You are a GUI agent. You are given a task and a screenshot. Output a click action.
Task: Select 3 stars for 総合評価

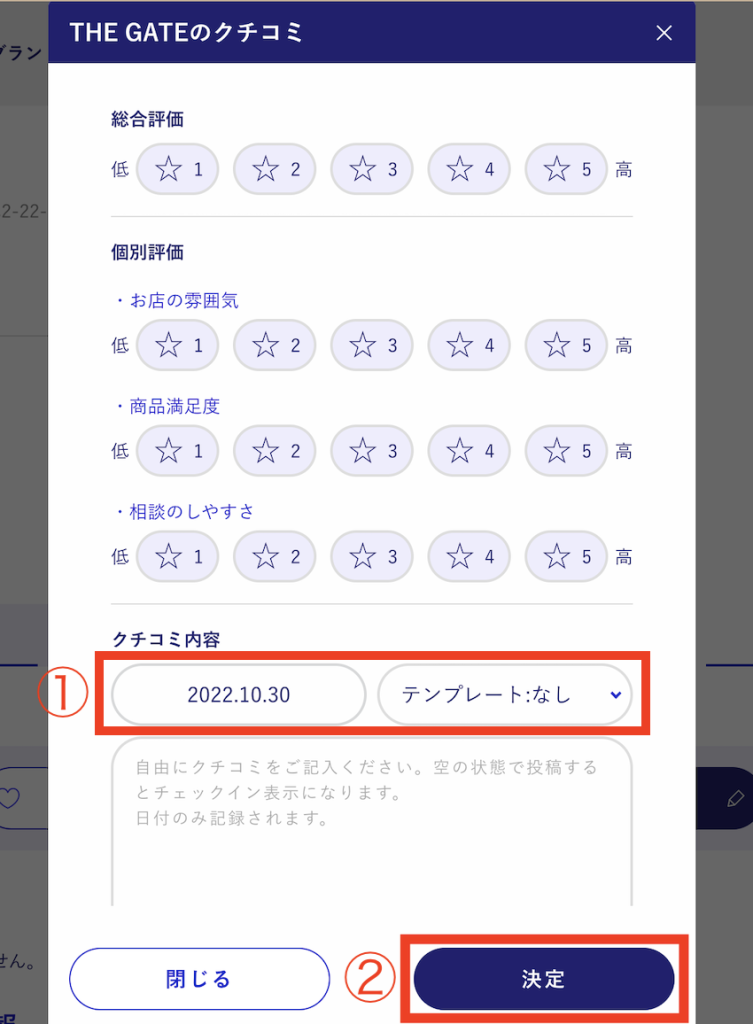[x=373, y=170]
